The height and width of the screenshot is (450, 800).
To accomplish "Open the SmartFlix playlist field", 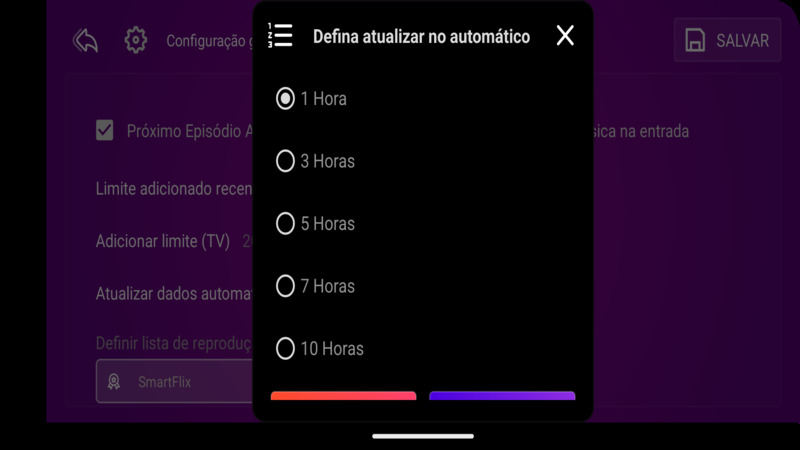I will coord(175,382).
